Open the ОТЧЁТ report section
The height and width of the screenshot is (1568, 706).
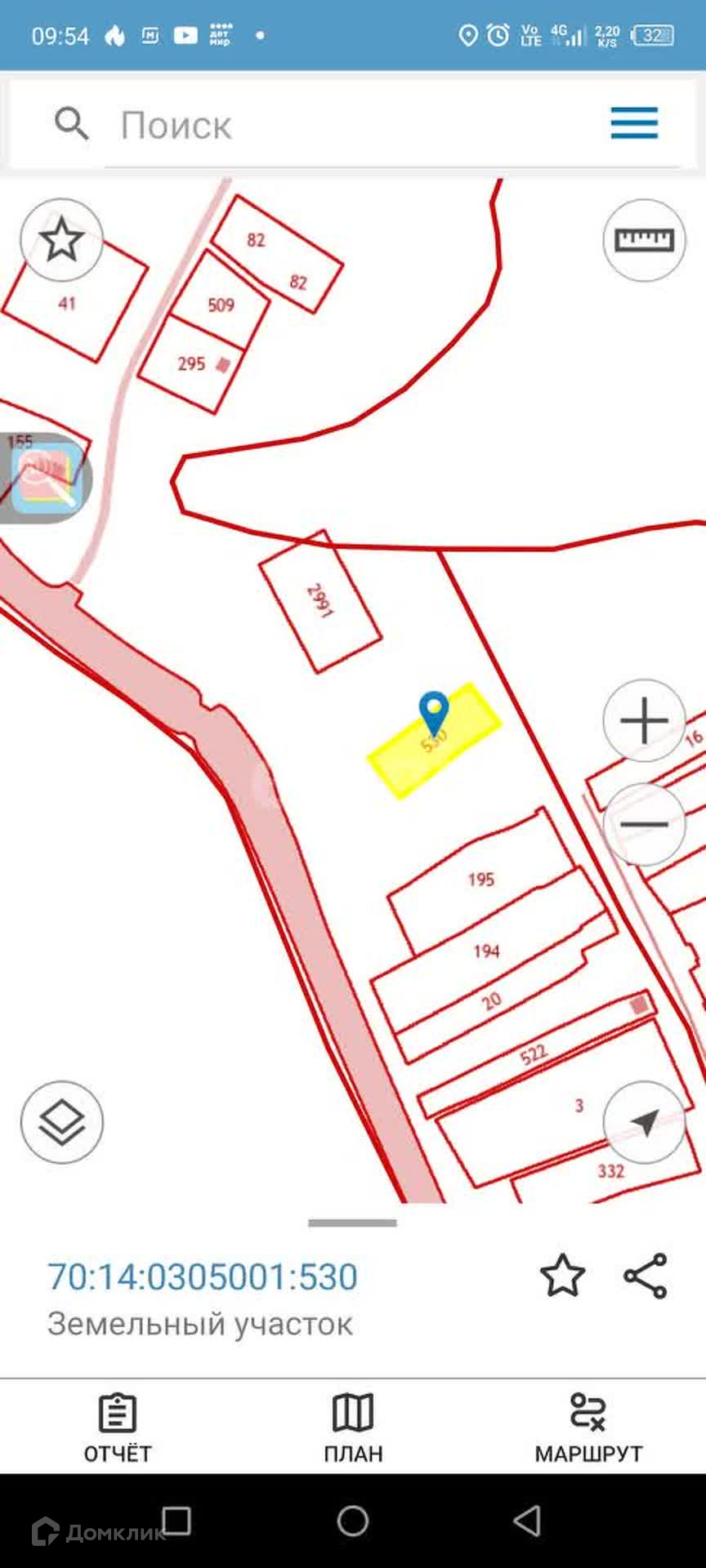pos(118,1428)
